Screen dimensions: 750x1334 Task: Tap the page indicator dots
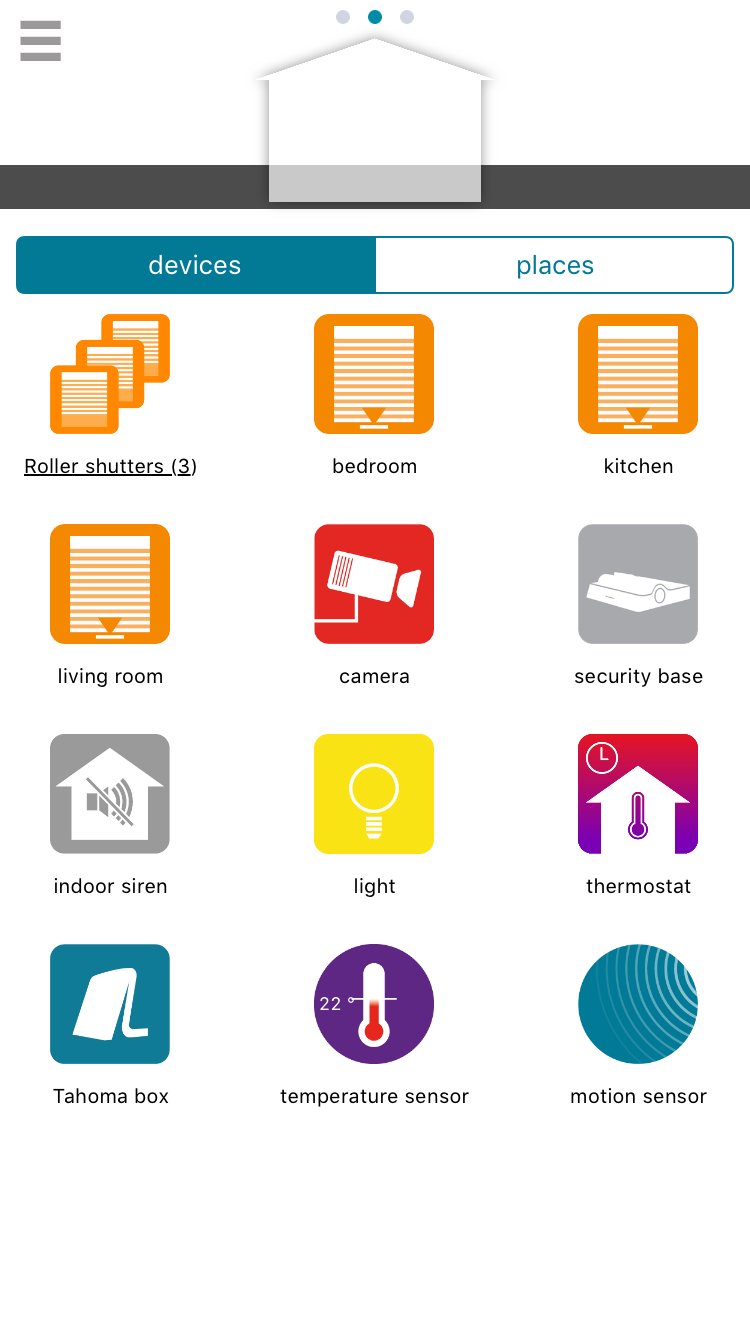(375, 17)
